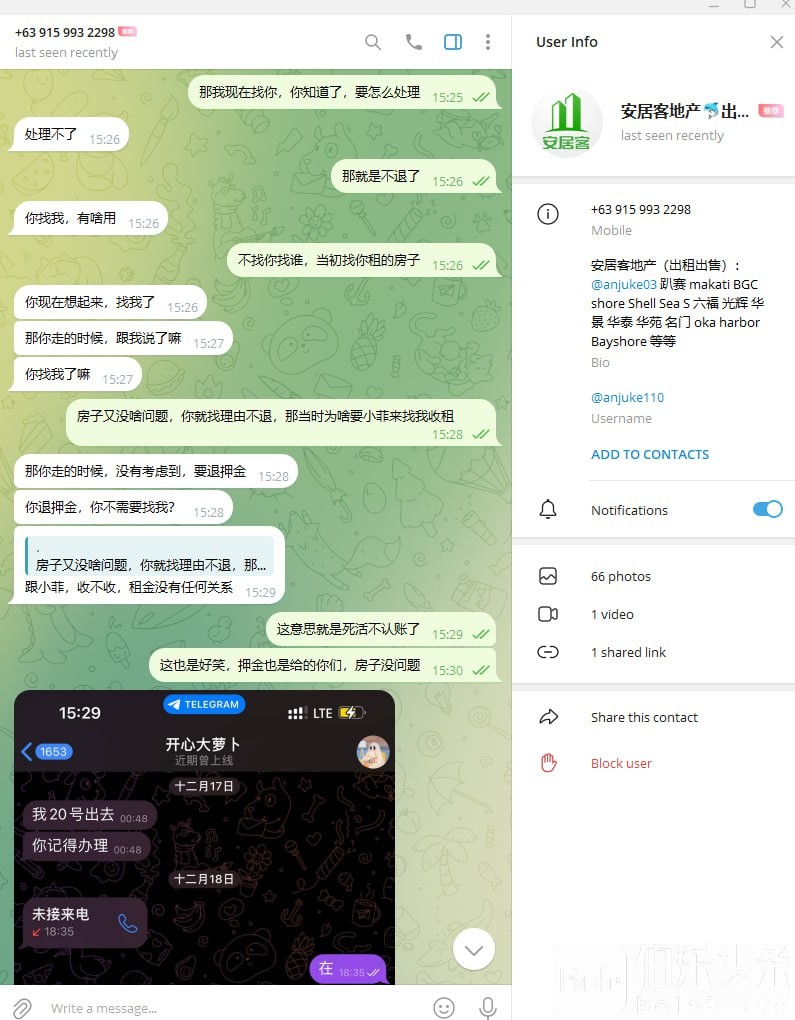
Task: Attach a file with the paperclip
Action: point(22,1007)
